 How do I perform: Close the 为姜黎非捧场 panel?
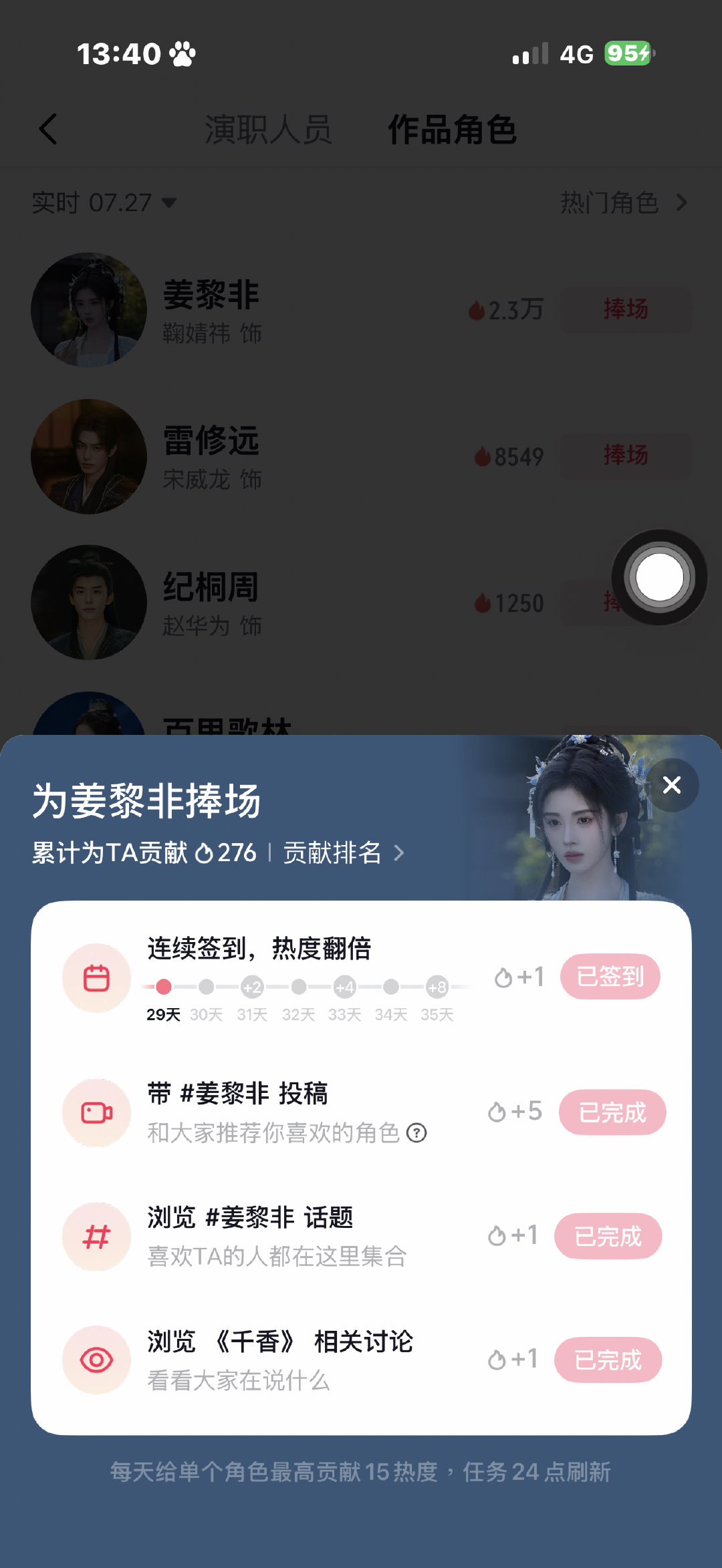(x=672, y=785)
